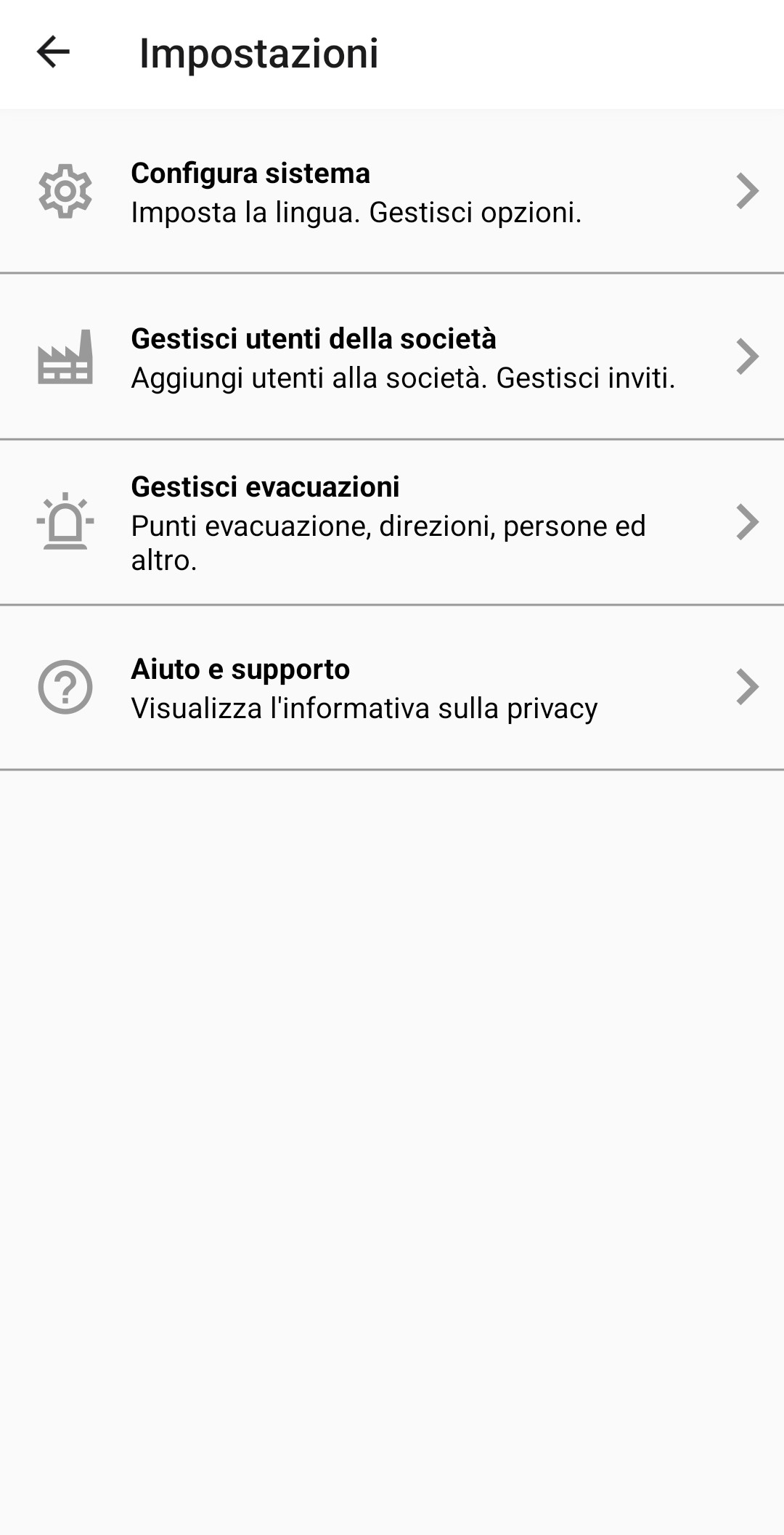Go back using the arrow icon
784x1535 pixels.
tap(53, 52)
